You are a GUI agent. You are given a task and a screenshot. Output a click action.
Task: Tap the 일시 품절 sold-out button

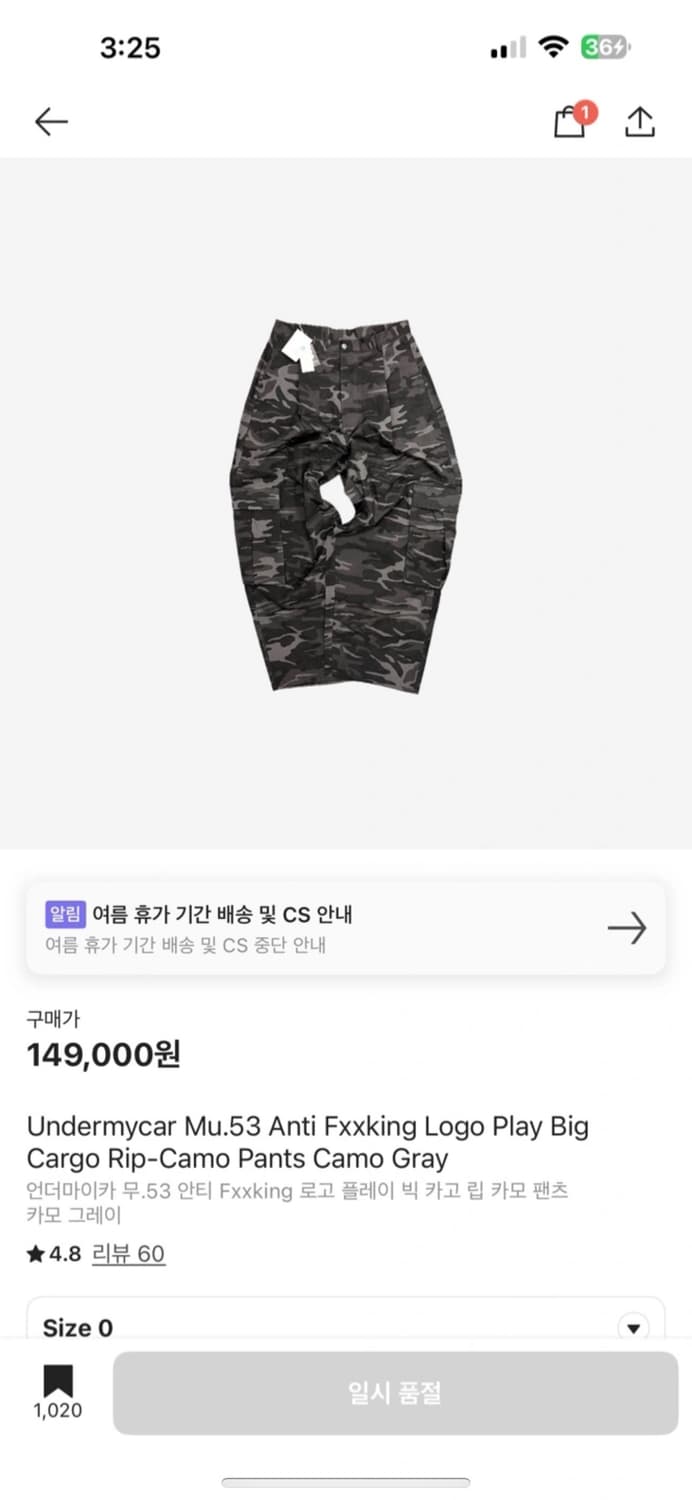pos(395,1393)
